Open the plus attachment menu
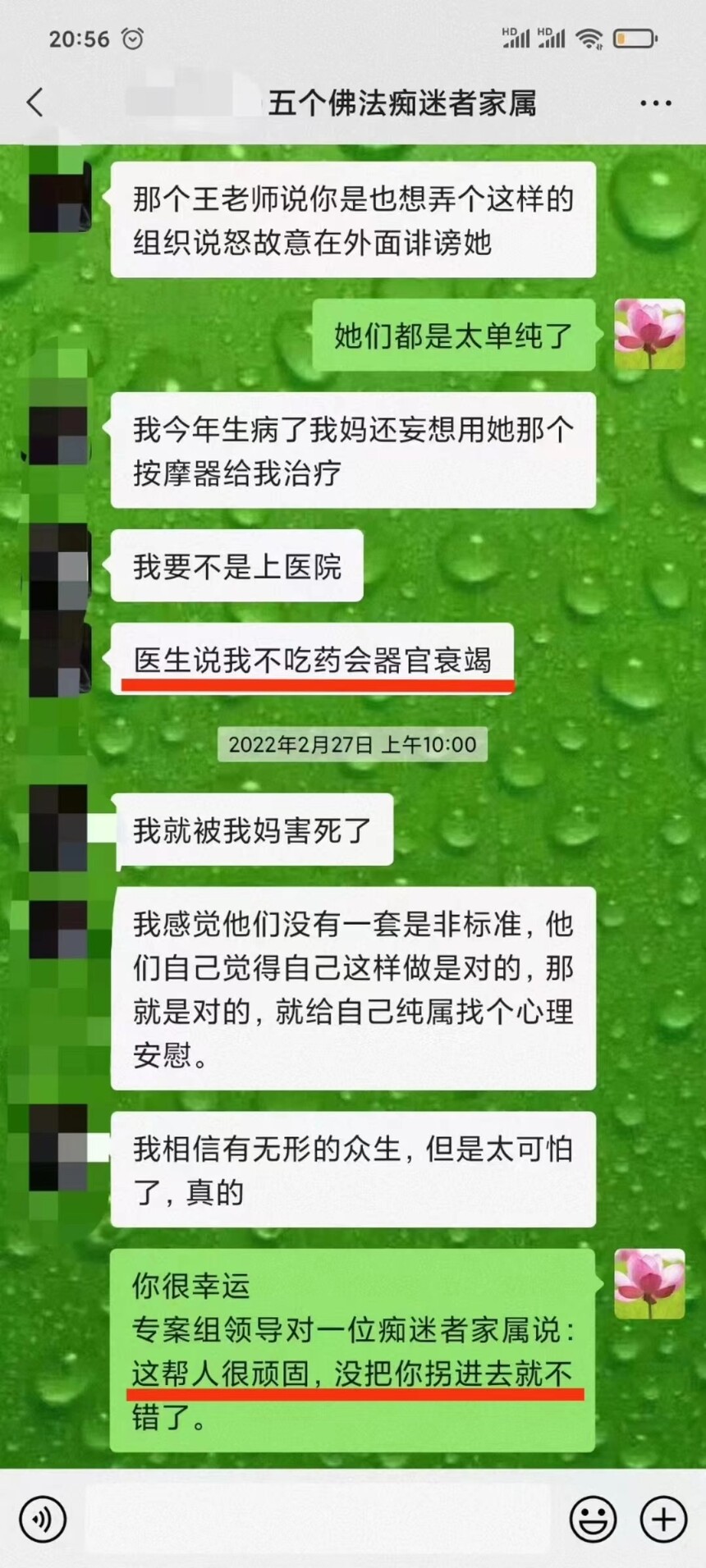The image size is (706, 1568). 663,1520
